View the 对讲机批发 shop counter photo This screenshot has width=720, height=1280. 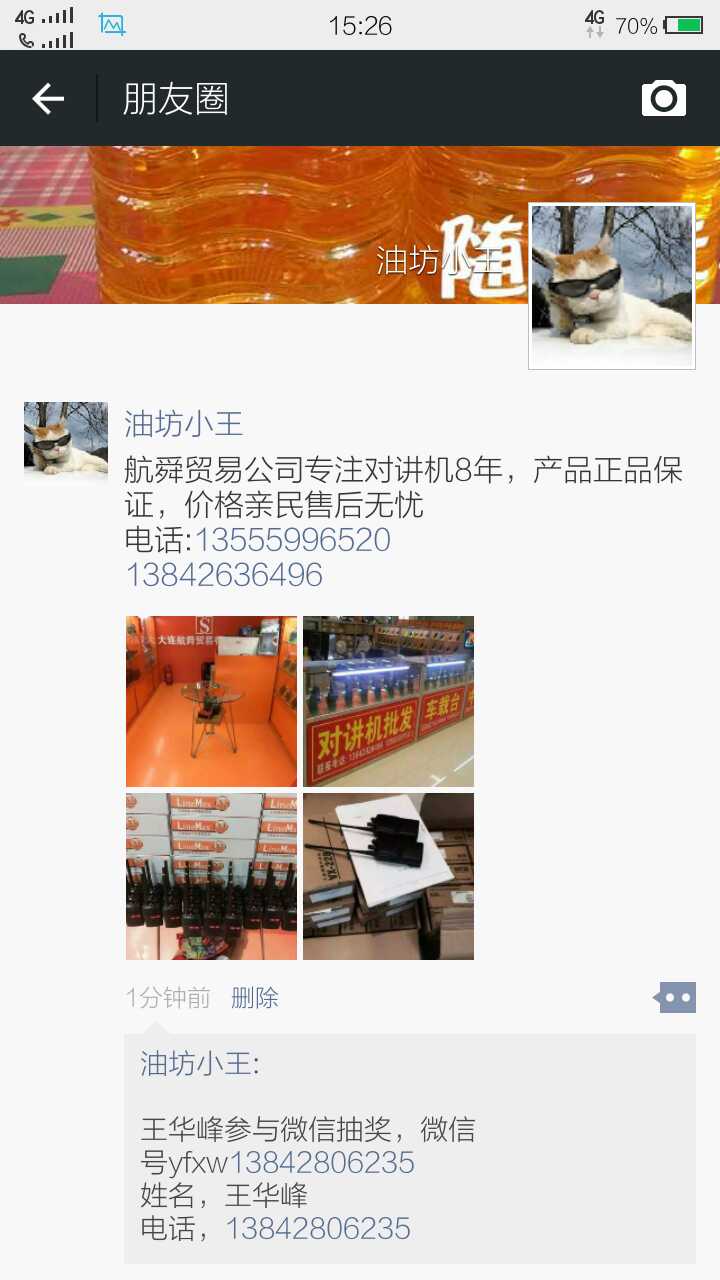388,701
